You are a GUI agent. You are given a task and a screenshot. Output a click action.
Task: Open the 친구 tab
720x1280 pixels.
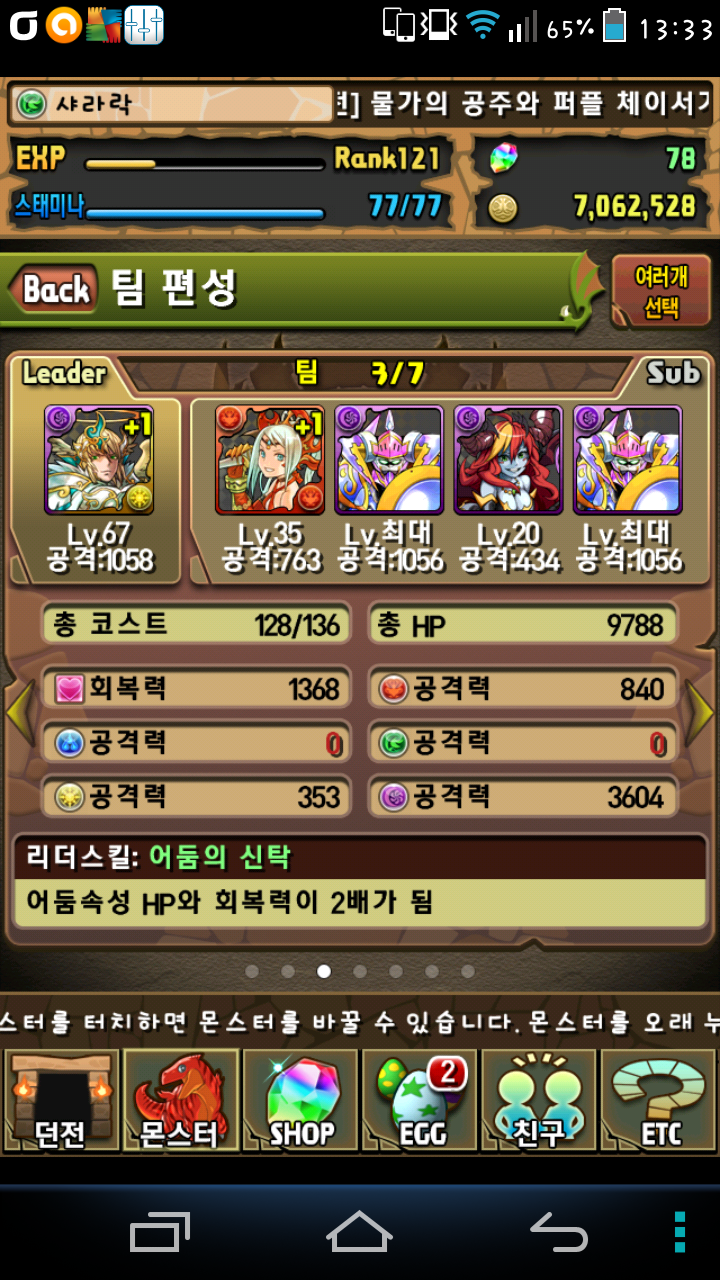click(540, 1100)
